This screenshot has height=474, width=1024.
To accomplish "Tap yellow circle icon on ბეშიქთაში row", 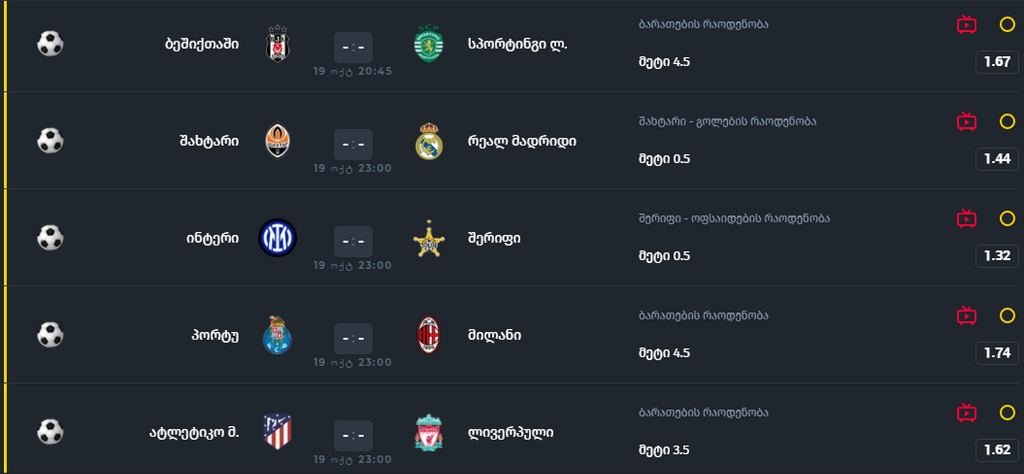I will (x=1007, y=25).
